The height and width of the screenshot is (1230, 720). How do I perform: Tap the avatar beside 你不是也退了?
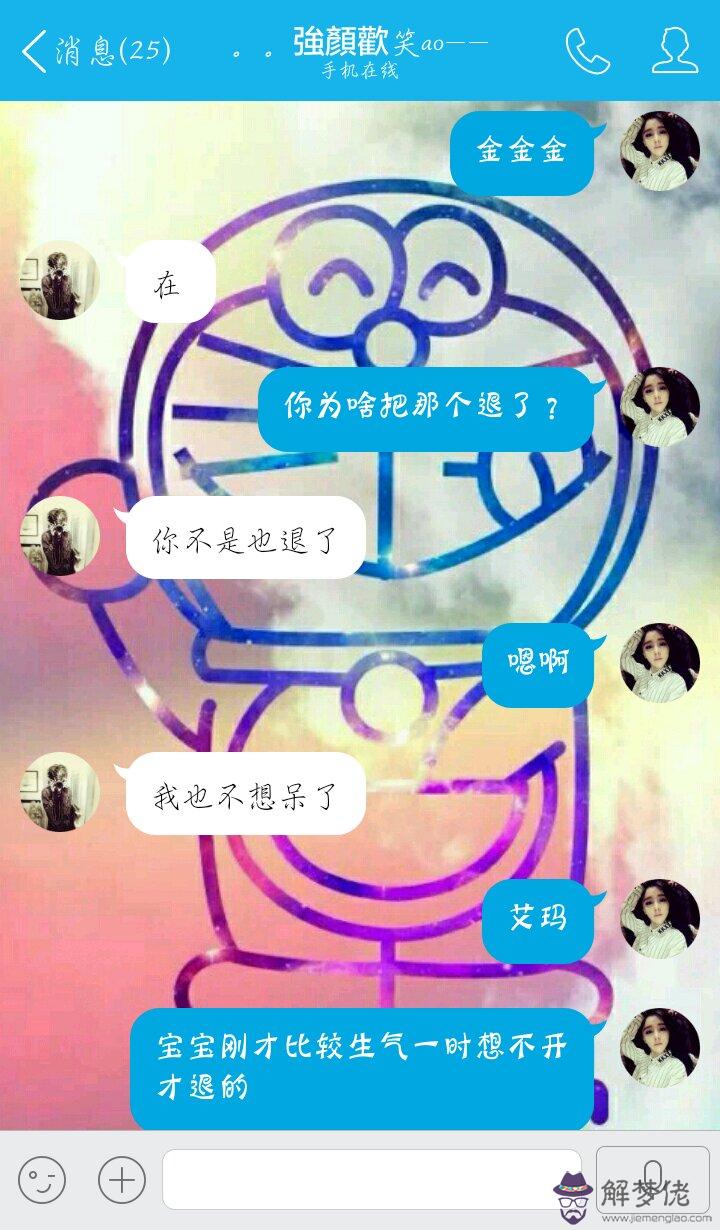60,536
